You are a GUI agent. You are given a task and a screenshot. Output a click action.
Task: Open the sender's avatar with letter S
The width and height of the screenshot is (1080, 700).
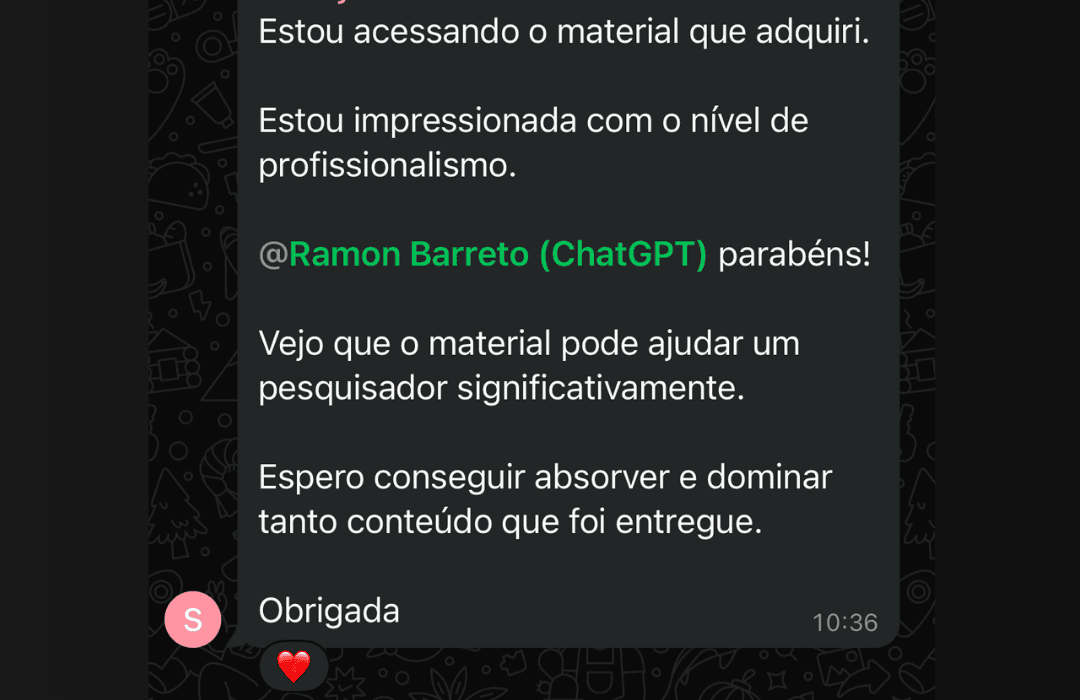(193, 620)
